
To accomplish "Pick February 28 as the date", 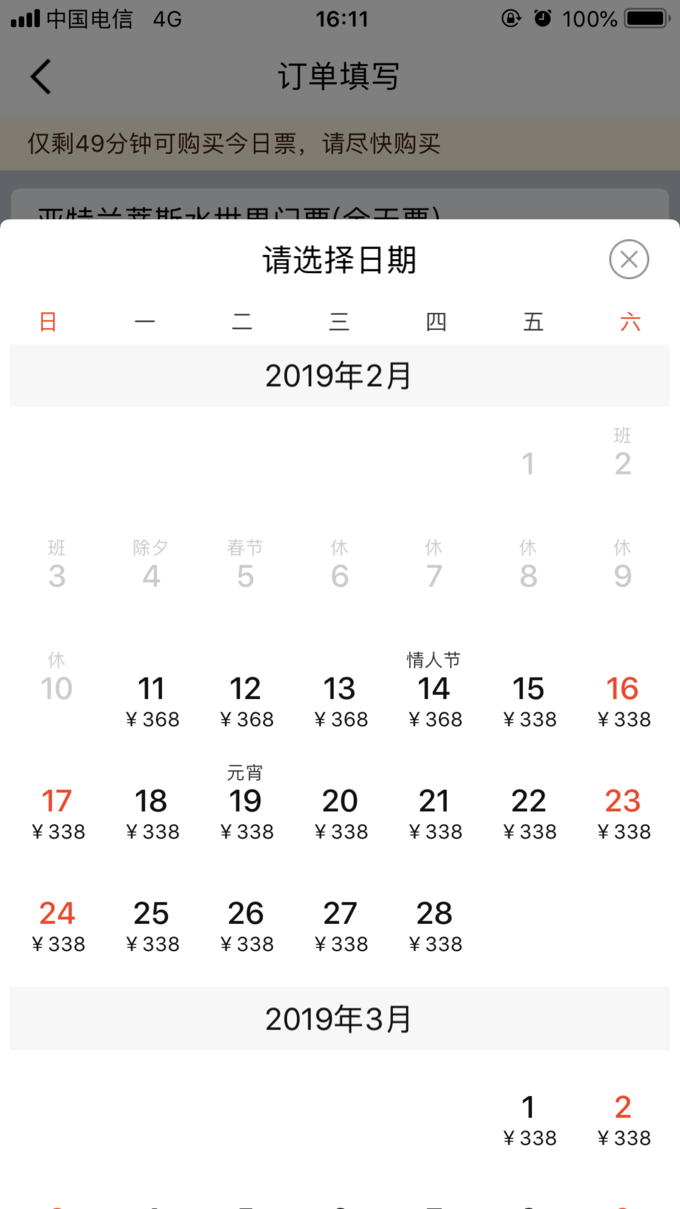I will click(435, 926).
